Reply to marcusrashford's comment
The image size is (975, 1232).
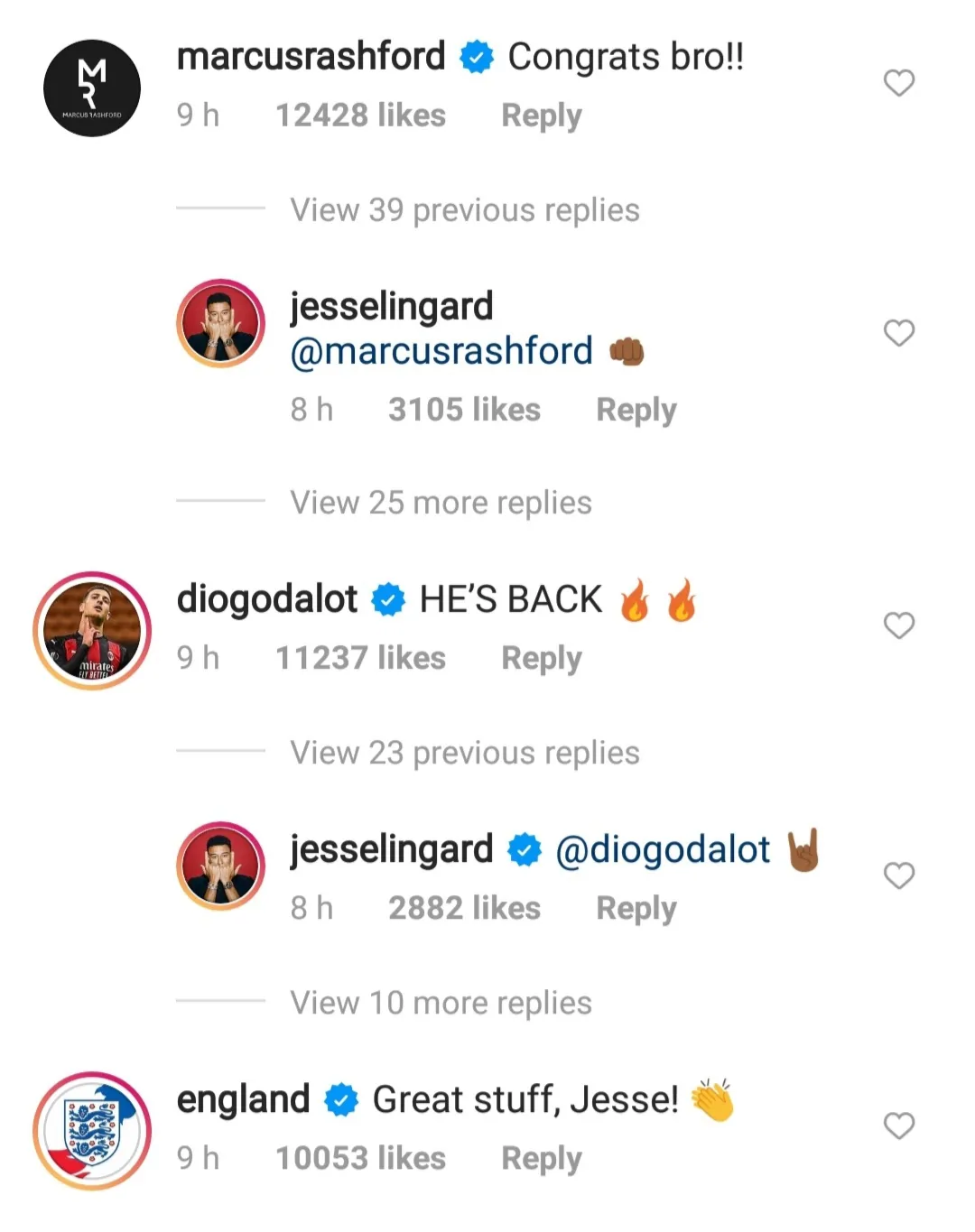pos(541,116)
